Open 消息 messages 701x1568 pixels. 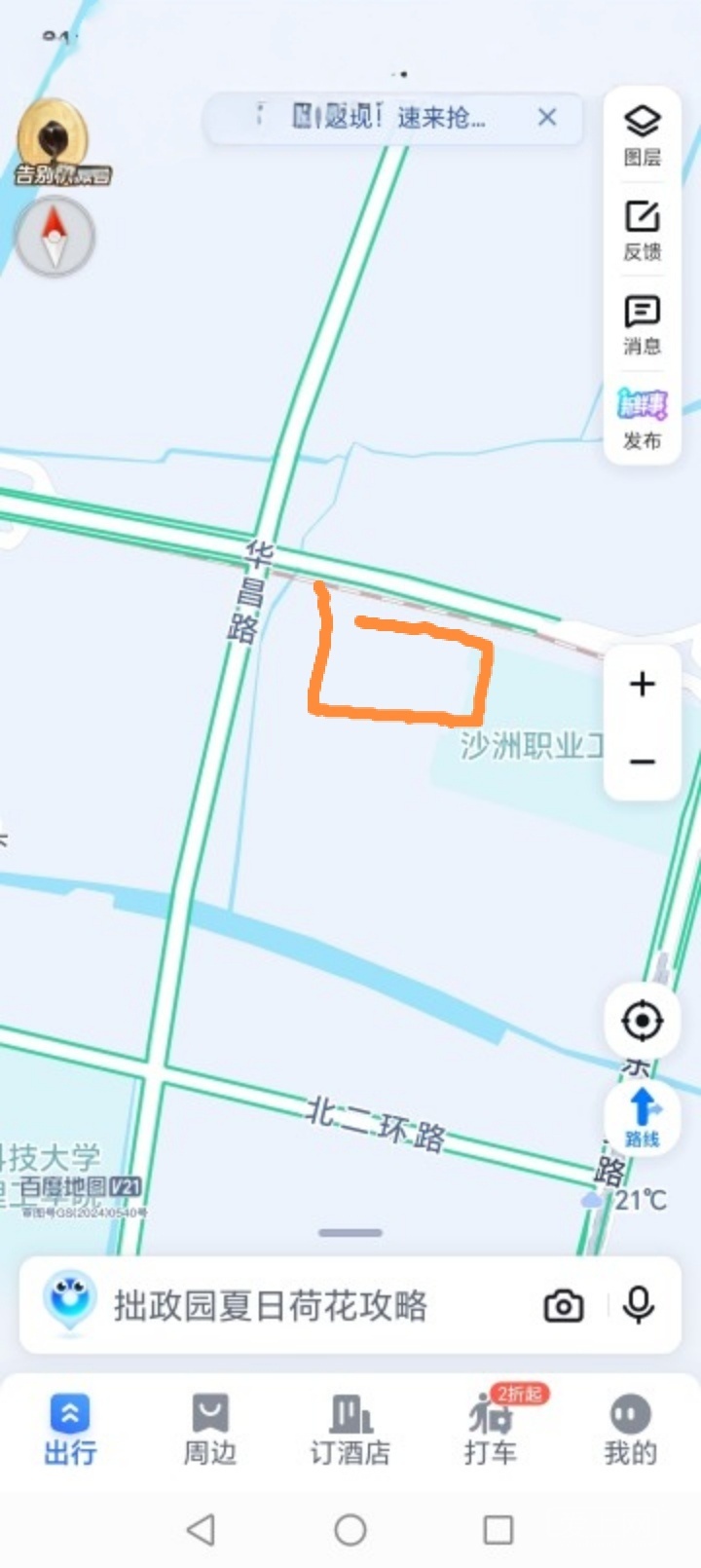click(642, 324)
